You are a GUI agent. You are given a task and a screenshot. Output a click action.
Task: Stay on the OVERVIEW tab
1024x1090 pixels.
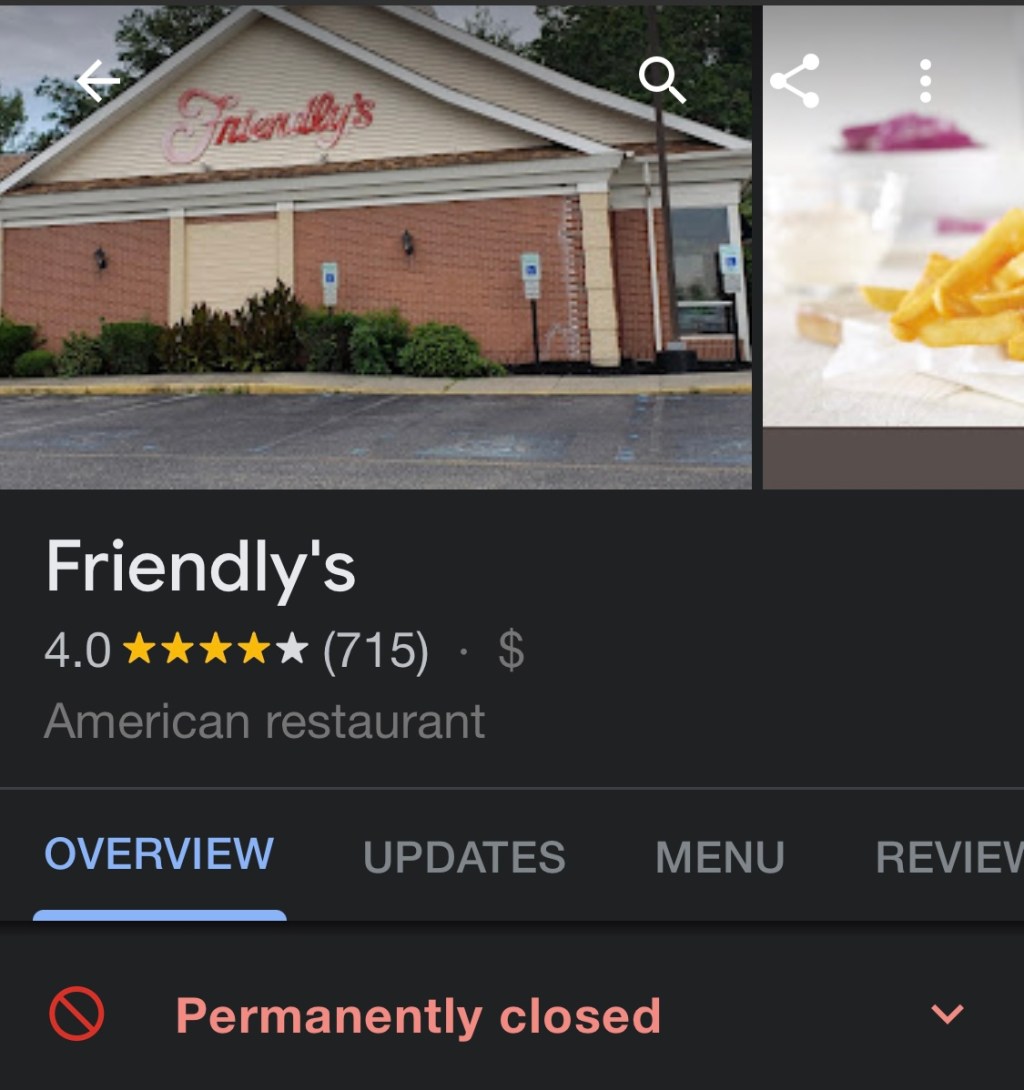tap(157, 856)
